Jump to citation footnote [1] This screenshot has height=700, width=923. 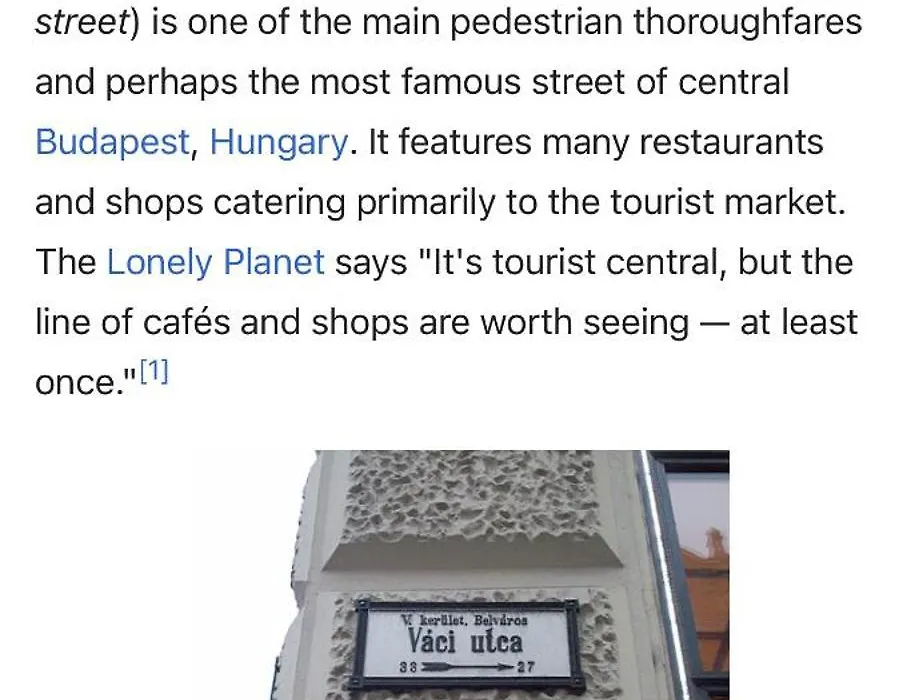coord(154,373)
